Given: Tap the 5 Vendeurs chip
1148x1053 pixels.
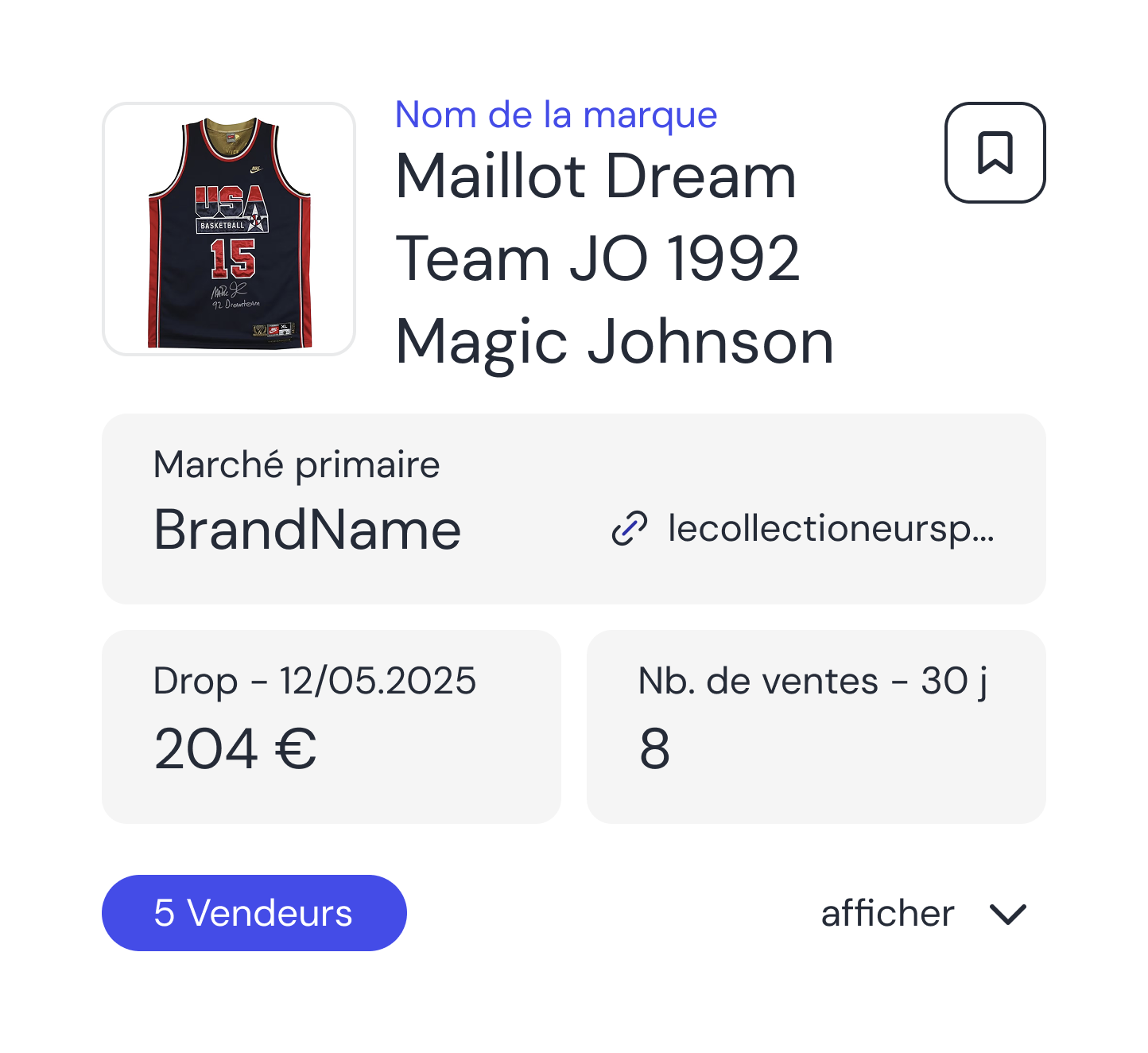Looking at the screenshot, I should point(254,913).
